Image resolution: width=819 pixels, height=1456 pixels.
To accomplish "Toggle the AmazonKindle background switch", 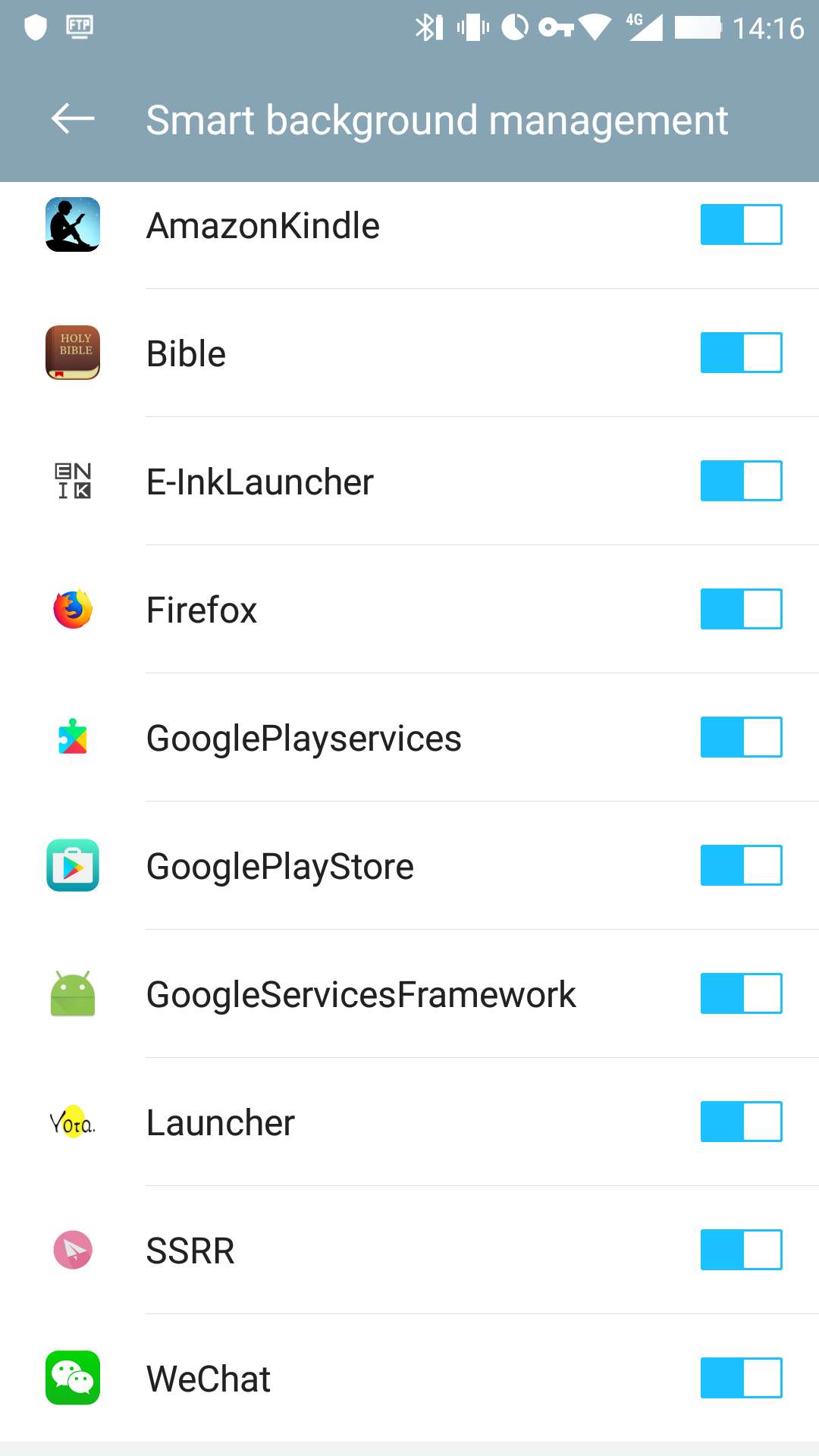I will [x=741, y=224].
